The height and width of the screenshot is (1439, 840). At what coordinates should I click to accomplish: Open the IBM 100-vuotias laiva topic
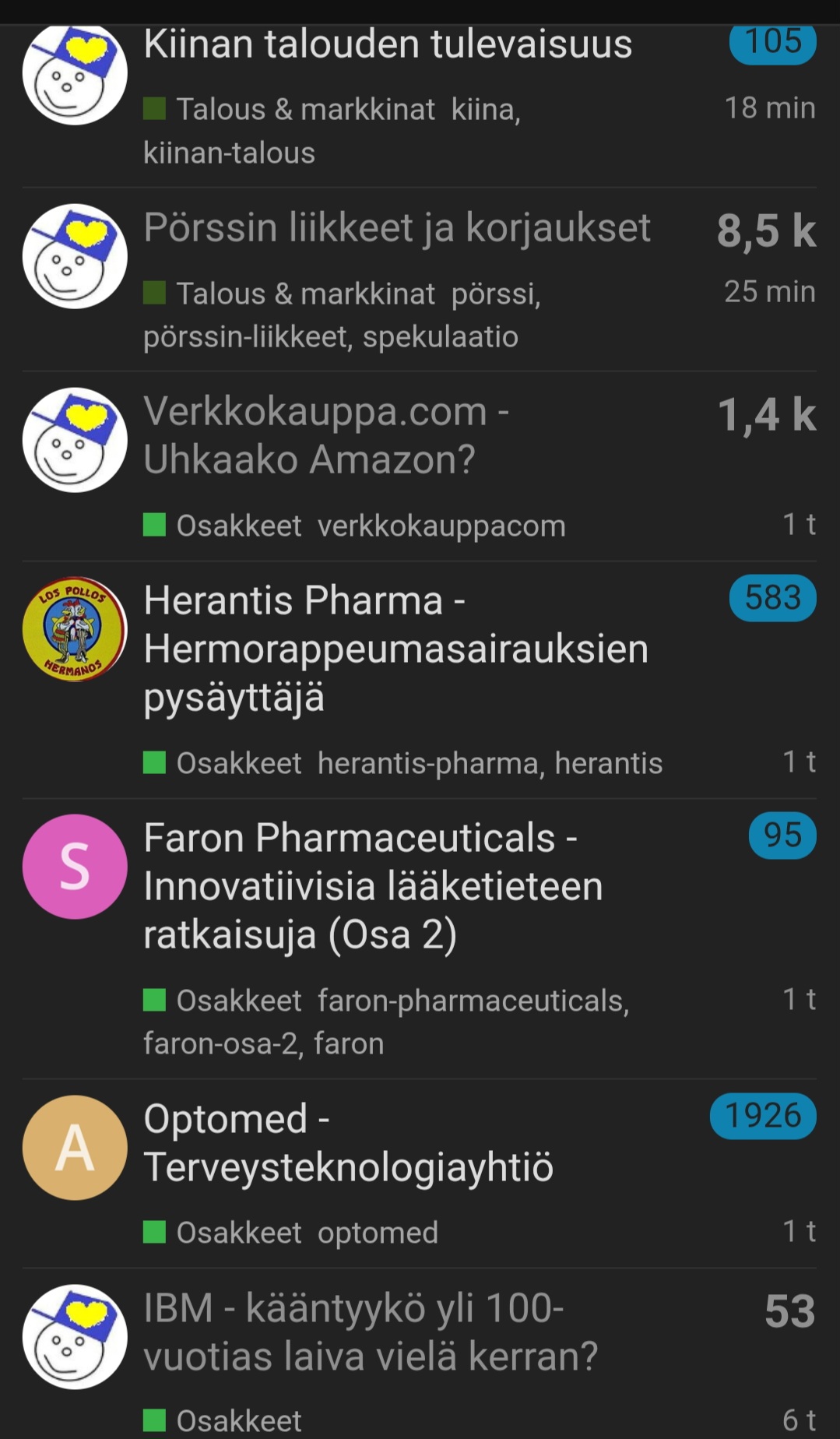click(370, 1332)
